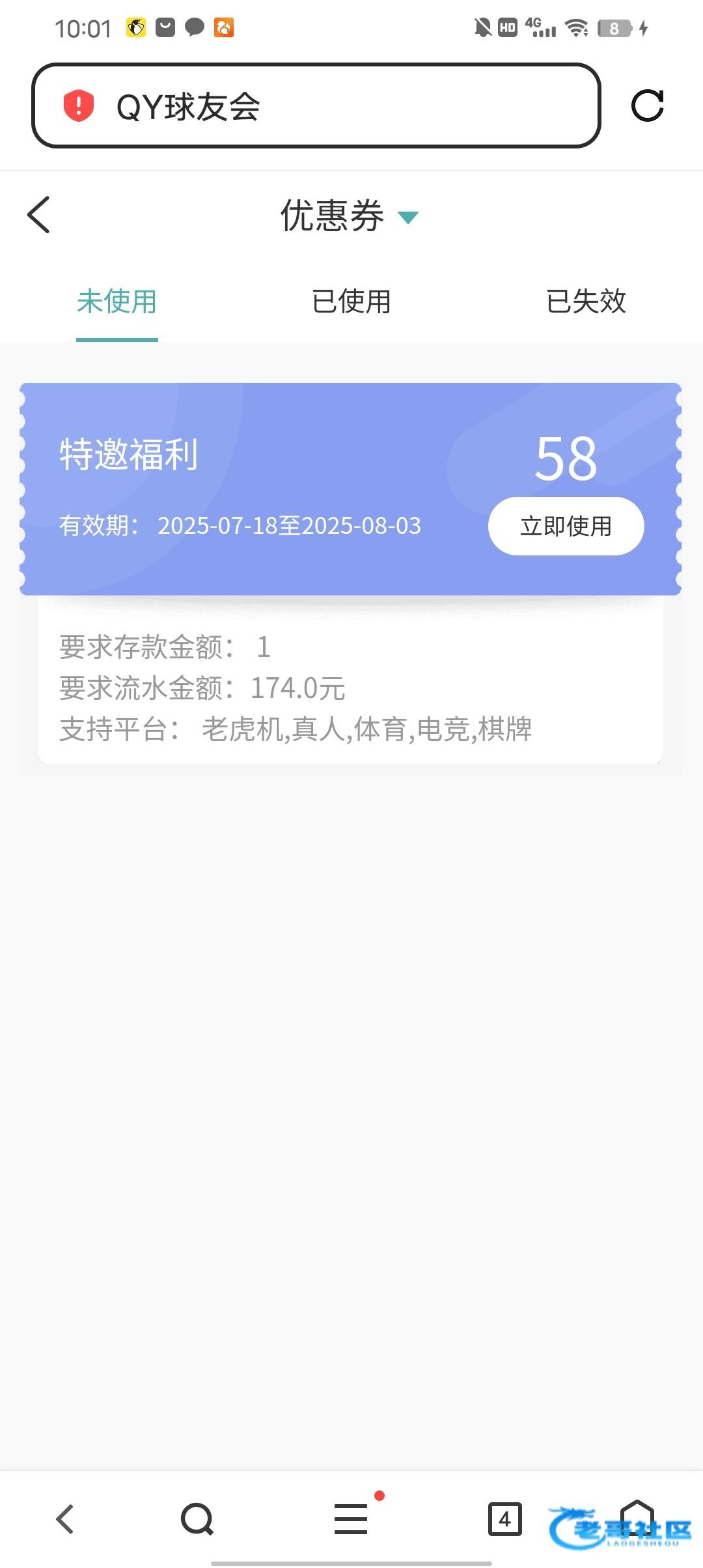Reload the page with the refresh icon
Image resolution: width=703 pixels, height=1568 pixels.
coord(648,105)
